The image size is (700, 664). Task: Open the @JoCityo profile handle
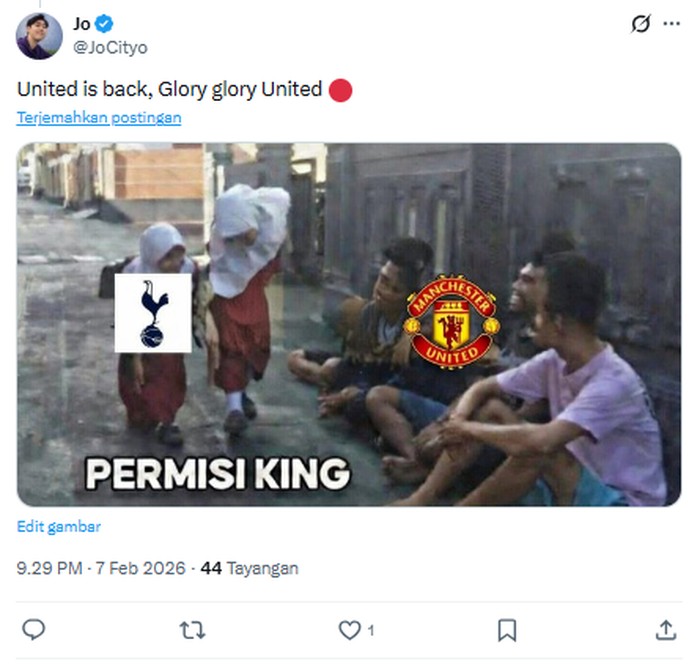pos(112,48)
